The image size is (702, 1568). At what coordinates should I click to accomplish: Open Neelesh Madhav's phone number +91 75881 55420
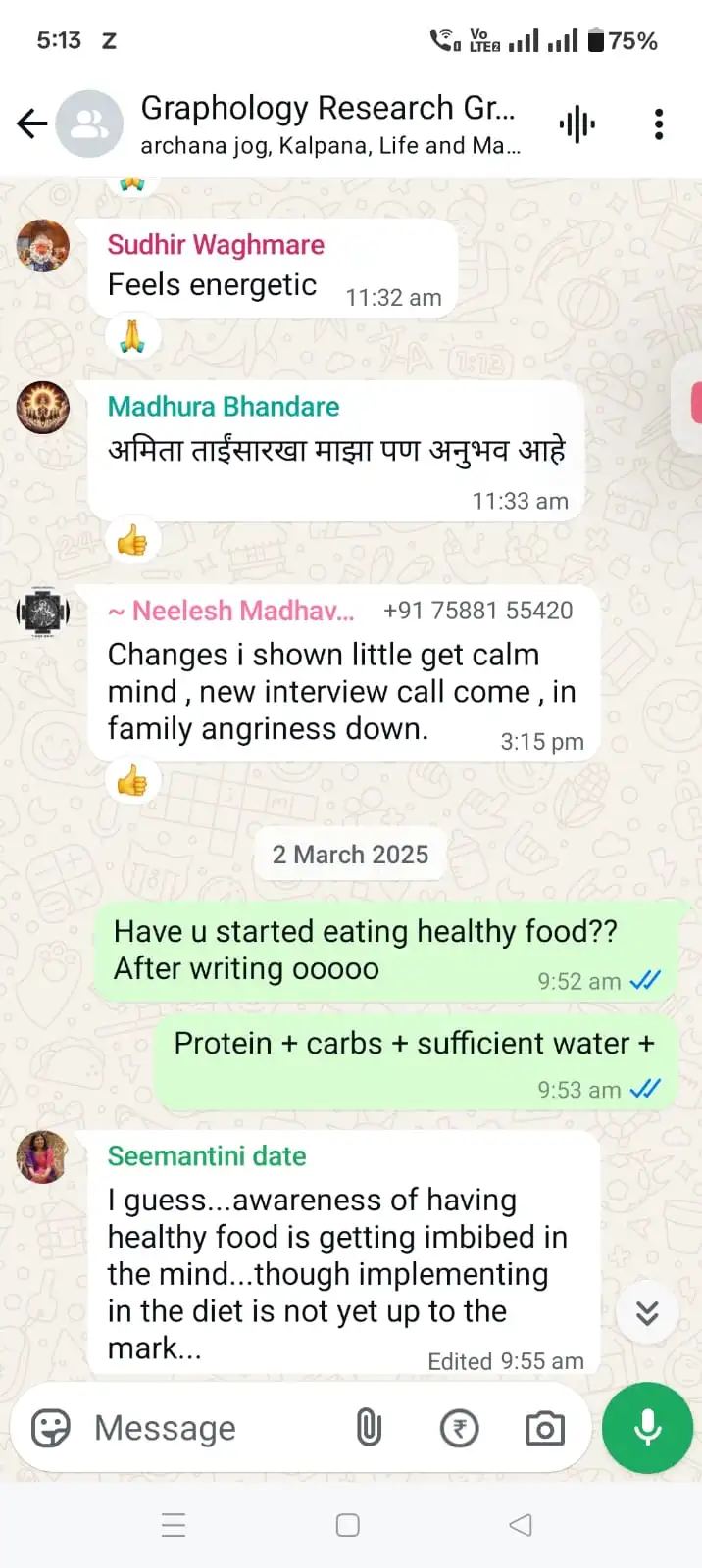coord(477,611)
